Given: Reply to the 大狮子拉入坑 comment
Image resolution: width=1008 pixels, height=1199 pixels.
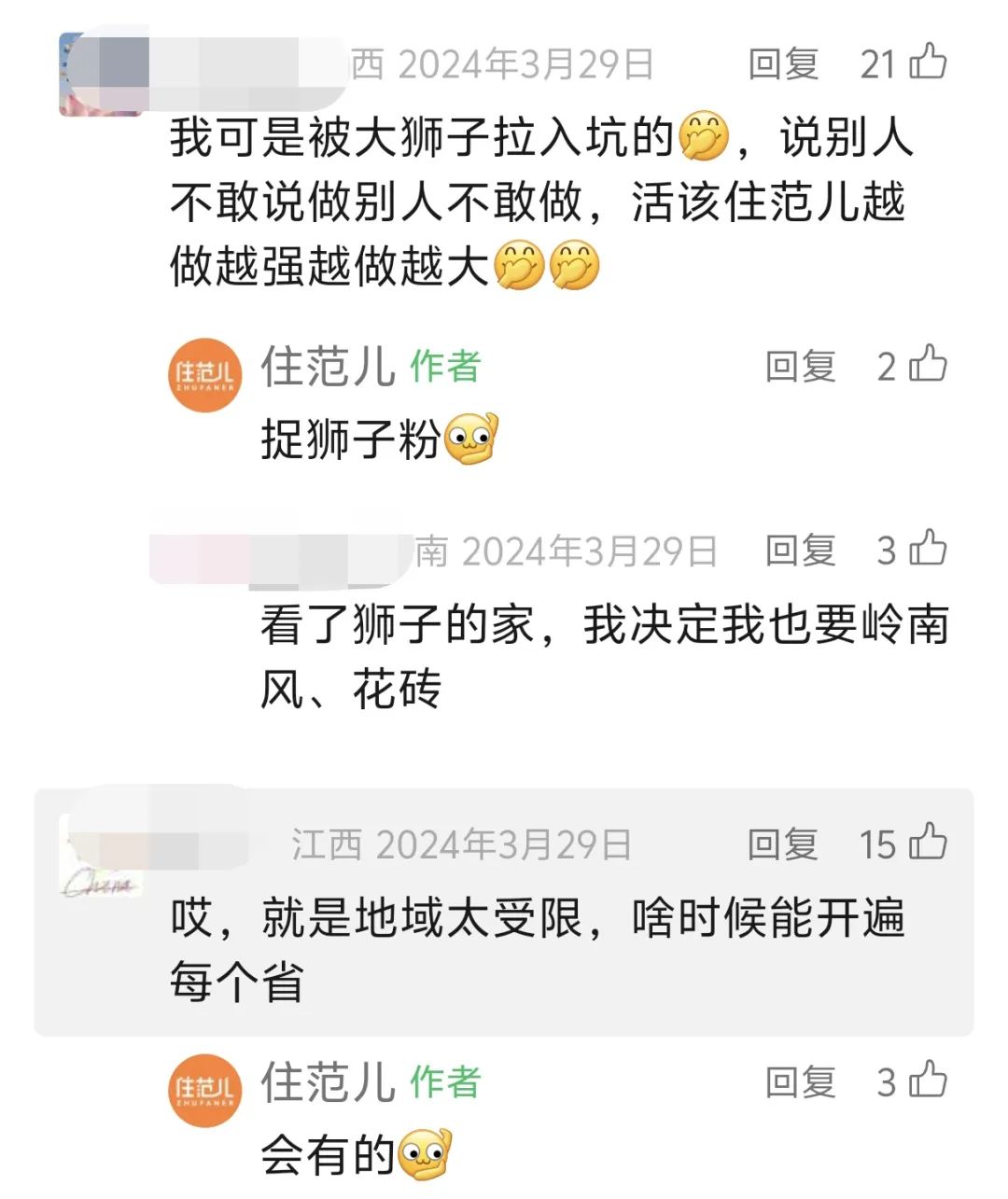Looking at the screenshot, I should tap(782, 64).
